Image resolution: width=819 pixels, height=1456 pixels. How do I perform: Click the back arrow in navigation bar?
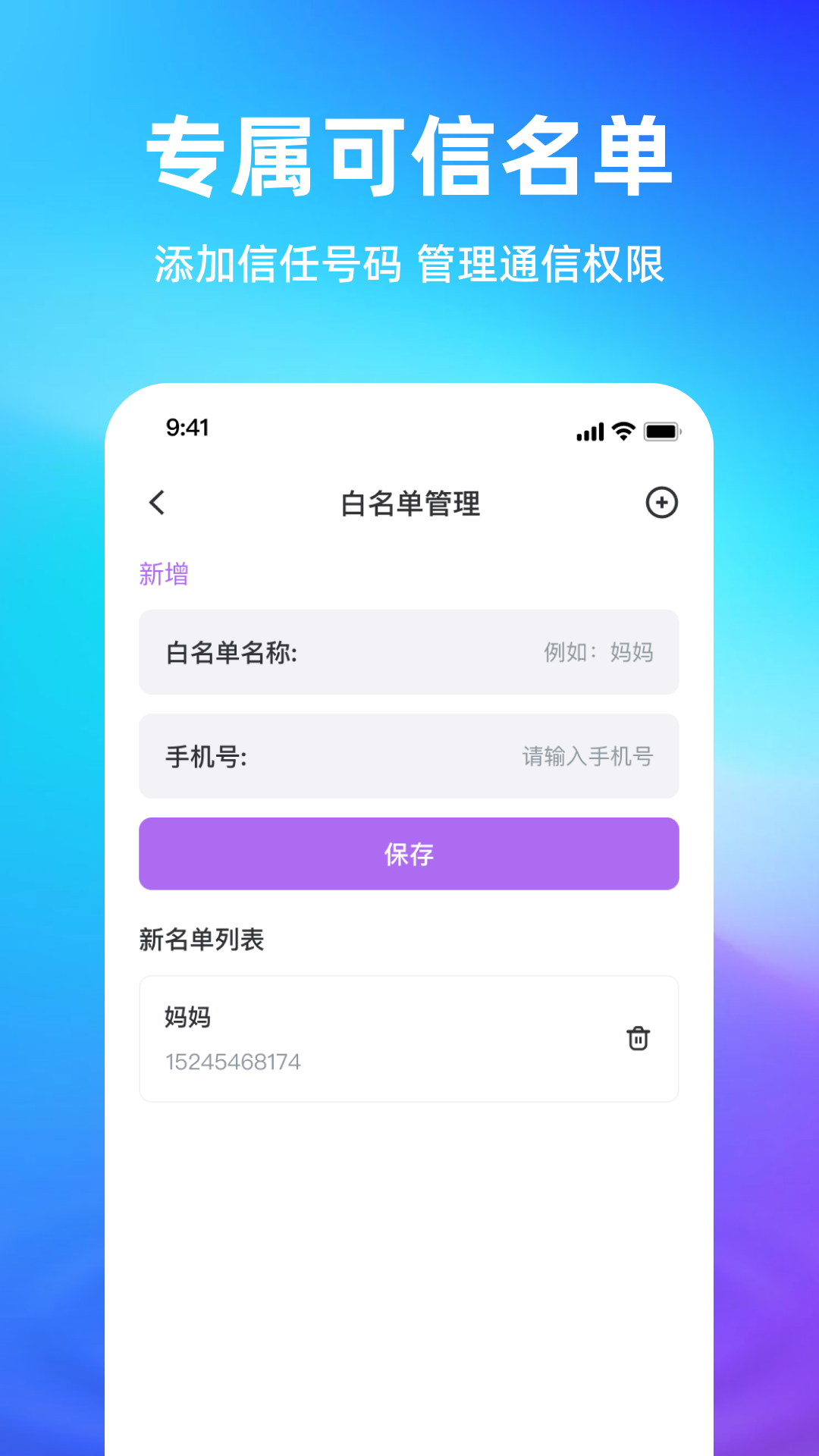click(158, 503)
